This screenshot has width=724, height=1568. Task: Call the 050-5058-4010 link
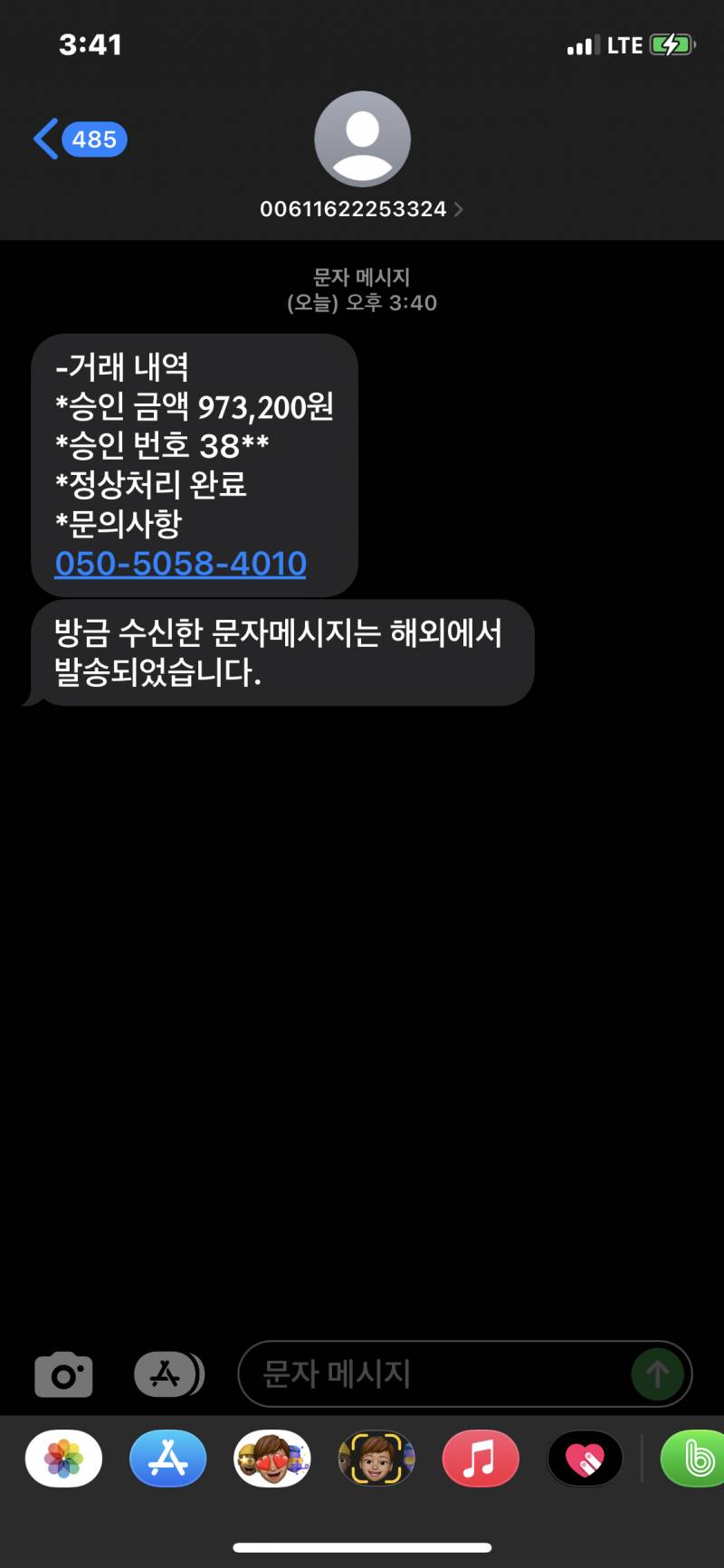180,563
